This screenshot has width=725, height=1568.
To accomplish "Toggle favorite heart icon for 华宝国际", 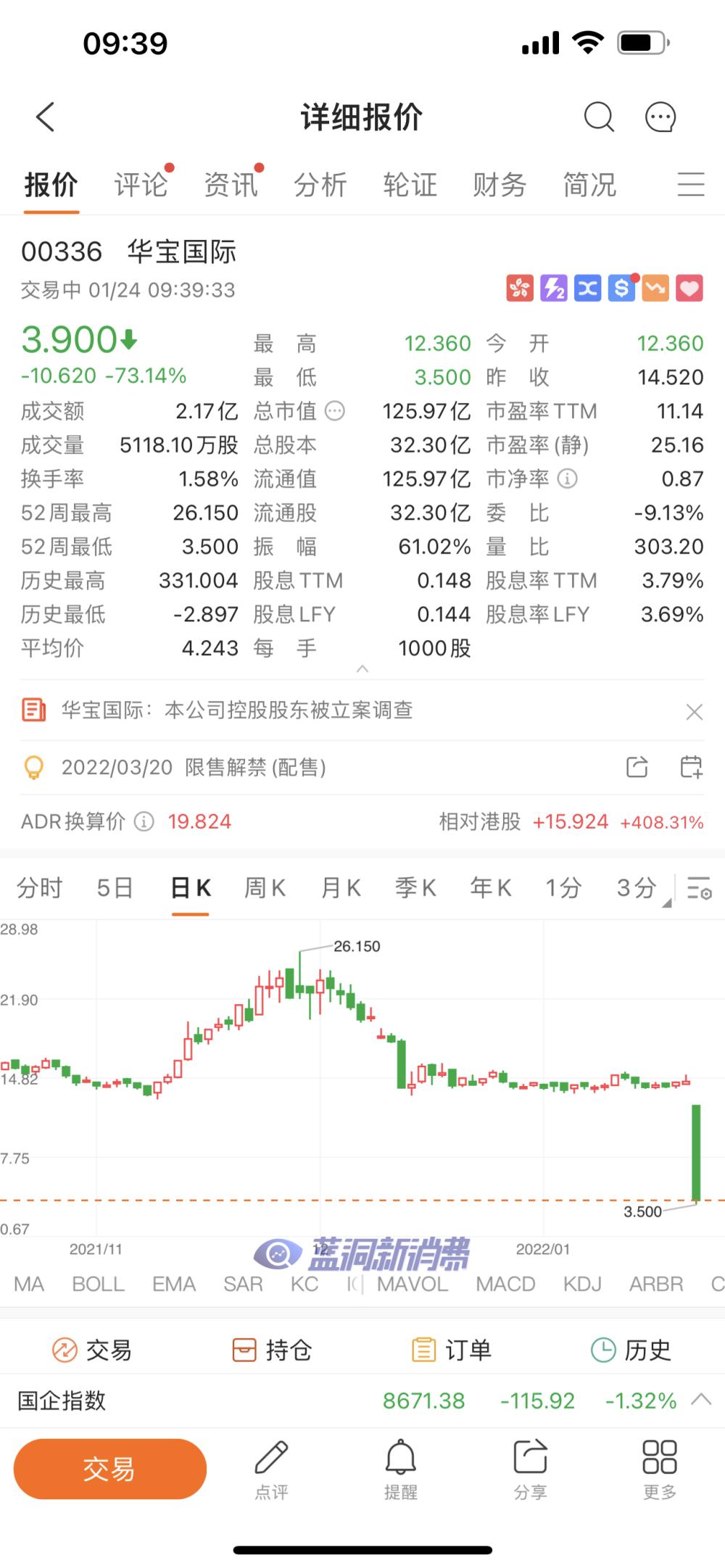I will click(x=689, y=288).
